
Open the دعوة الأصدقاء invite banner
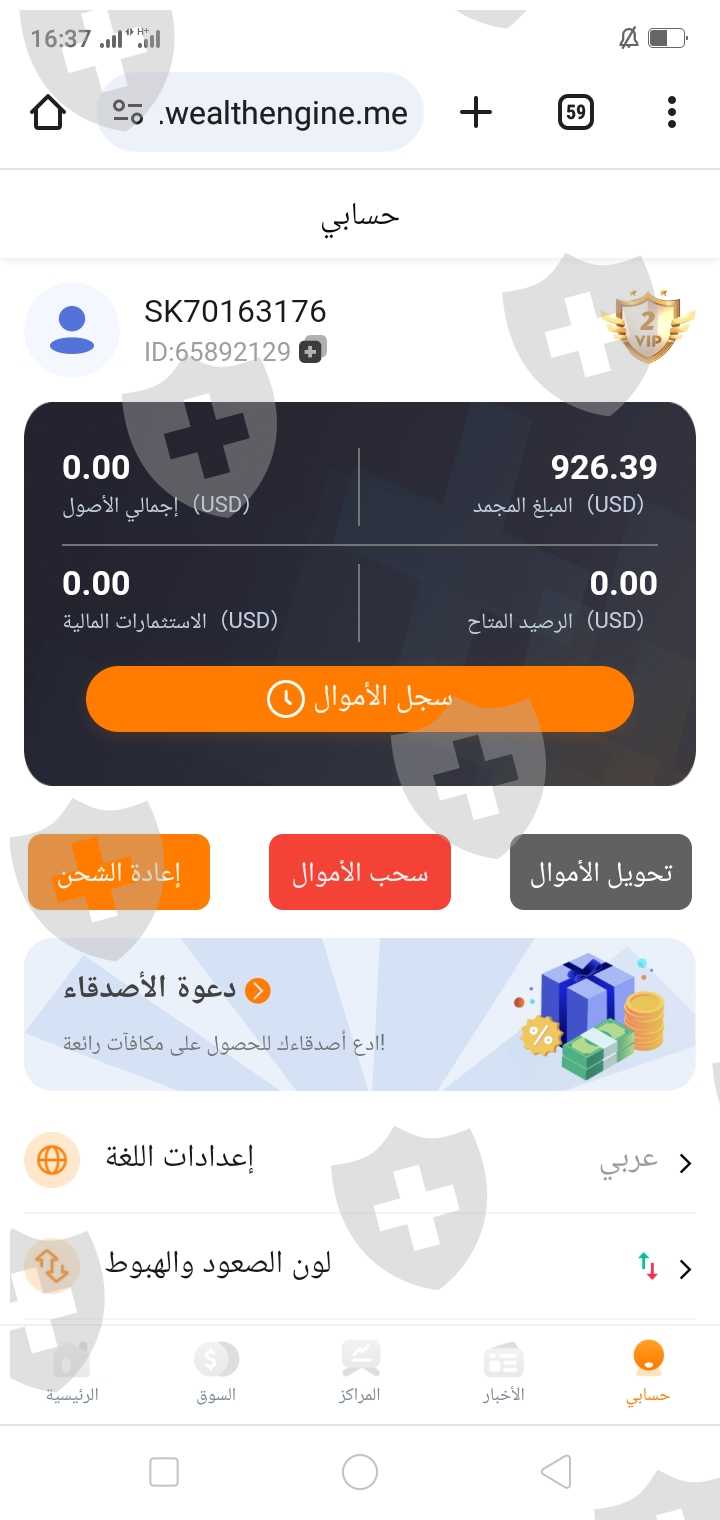coord(360,1014)
